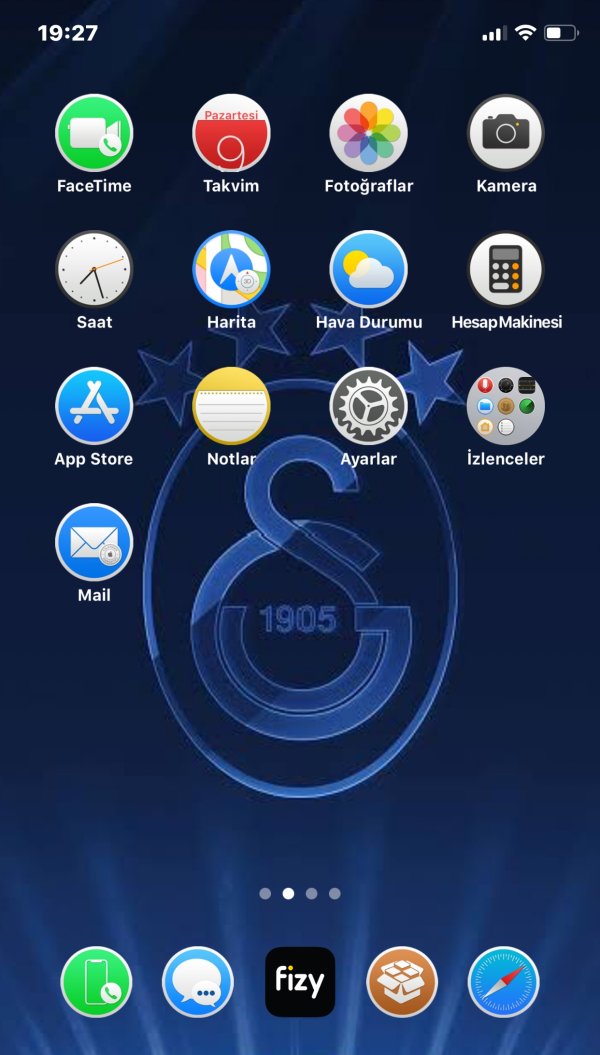Viewport: 600px width, 1055px height.
Task: Open the Mail app
Action: (94, 542)
